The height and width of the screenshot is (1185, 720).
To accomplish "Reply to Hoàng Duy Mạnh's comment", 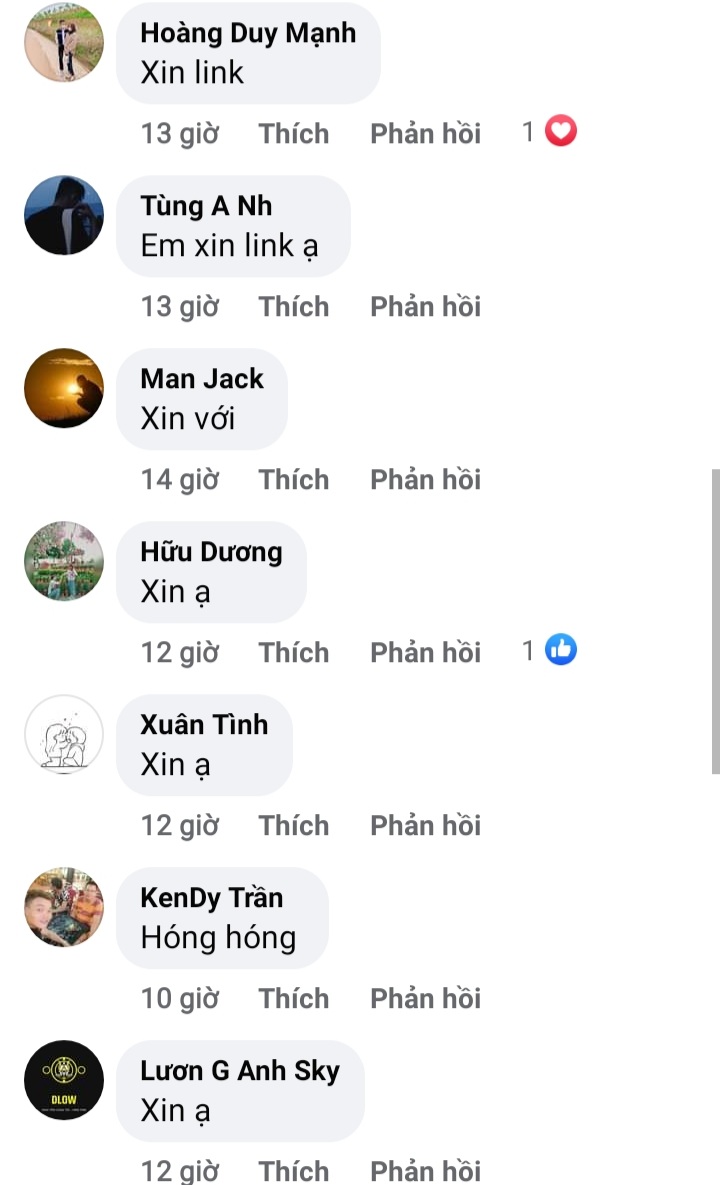I will pyautogui.click(x=425, y=133).
